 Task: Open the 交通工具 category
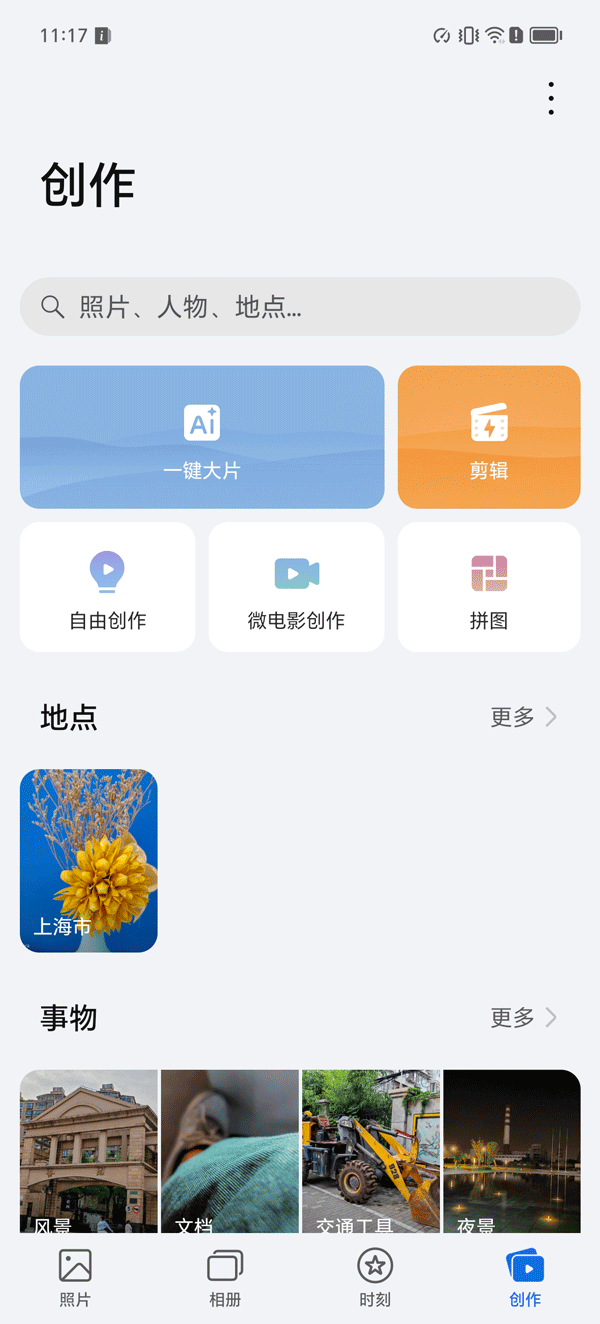point(371,1151)
